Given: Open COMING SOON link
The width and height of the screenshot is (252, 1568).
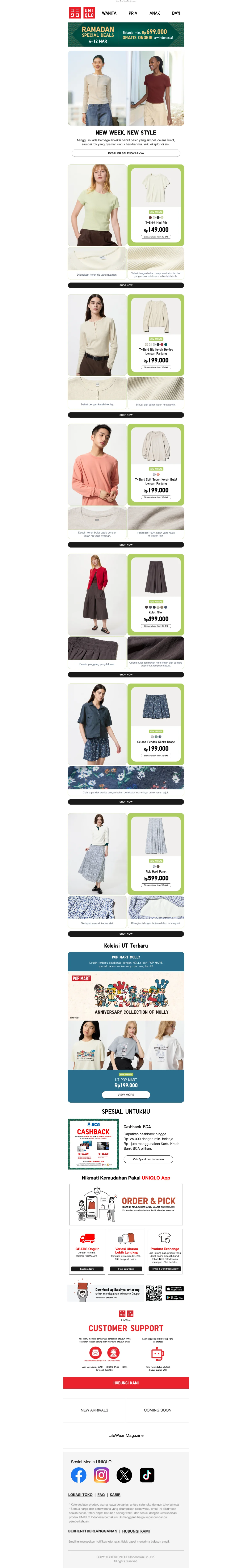Looking at the screenshot, I should [x=157, y=1410].
